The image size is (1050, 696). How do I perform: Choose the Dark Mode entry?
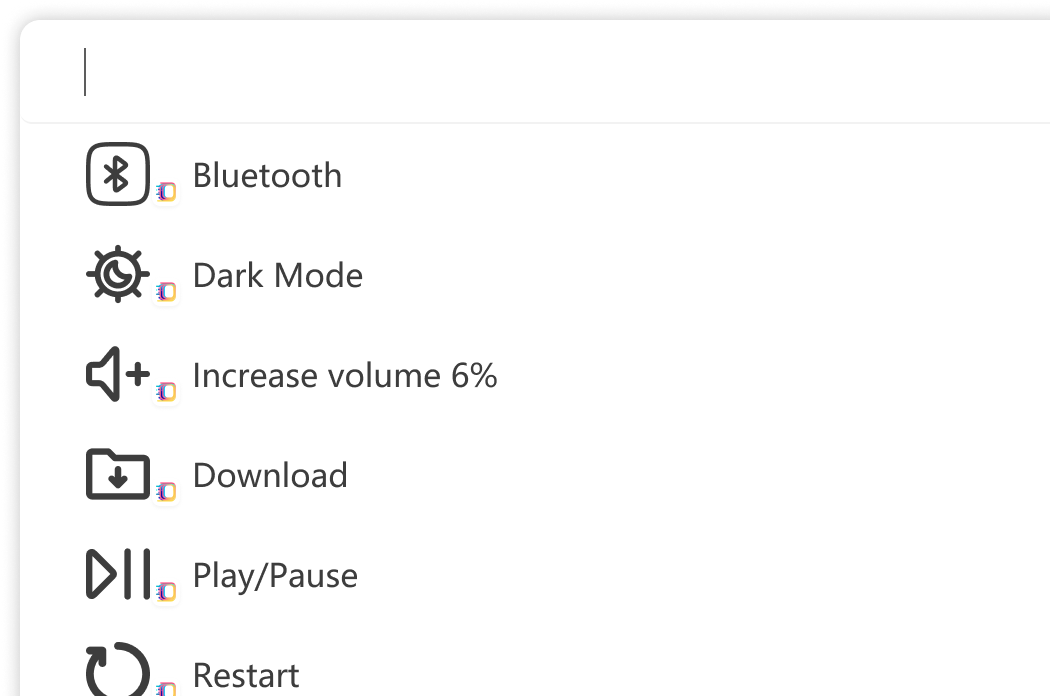click(277, 276)
